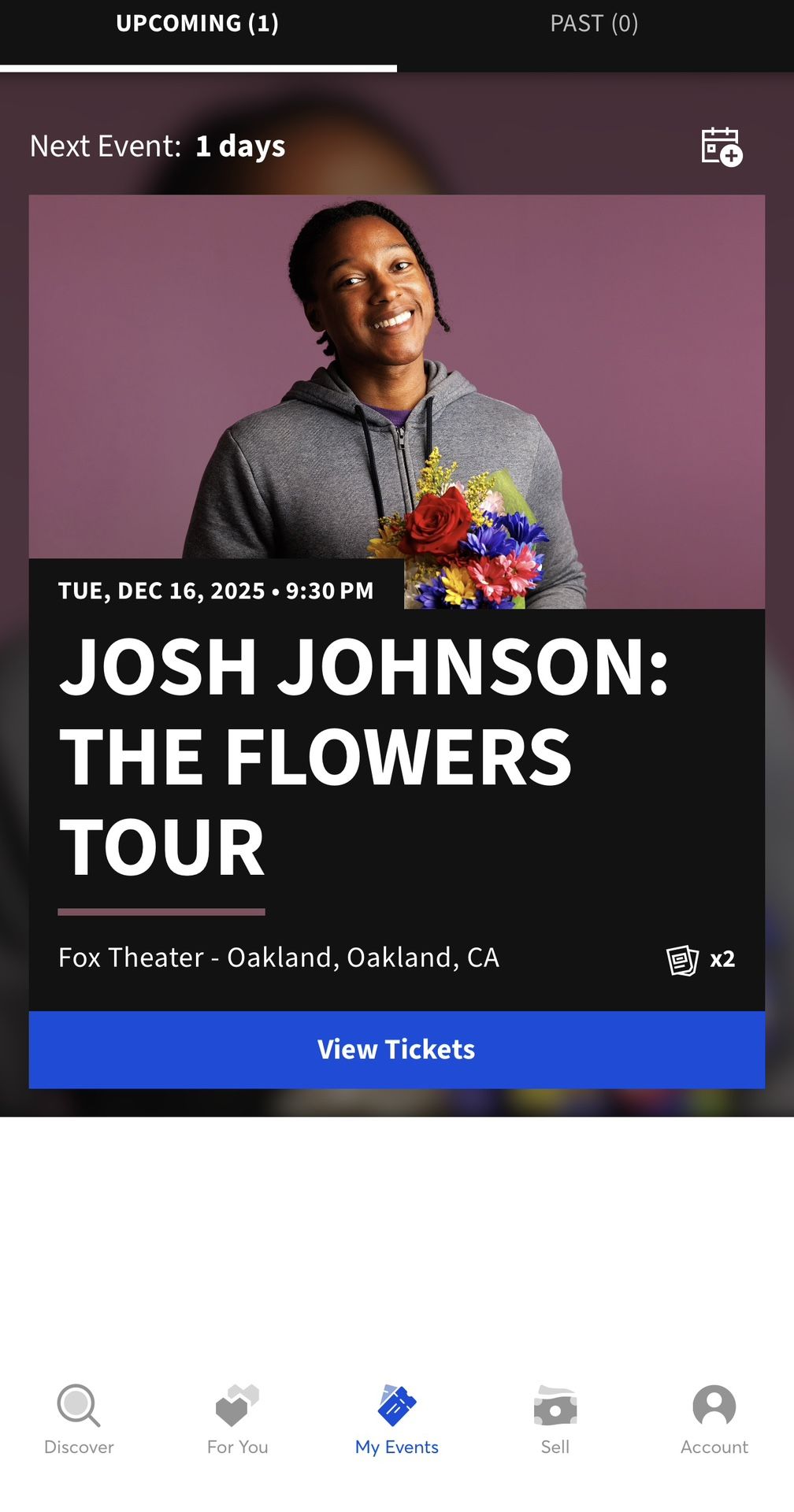This screenshot has height=1512, width=794.
Task: Open My Events ticket icon
Action: pyautogui.click(x=397, y=1404)
